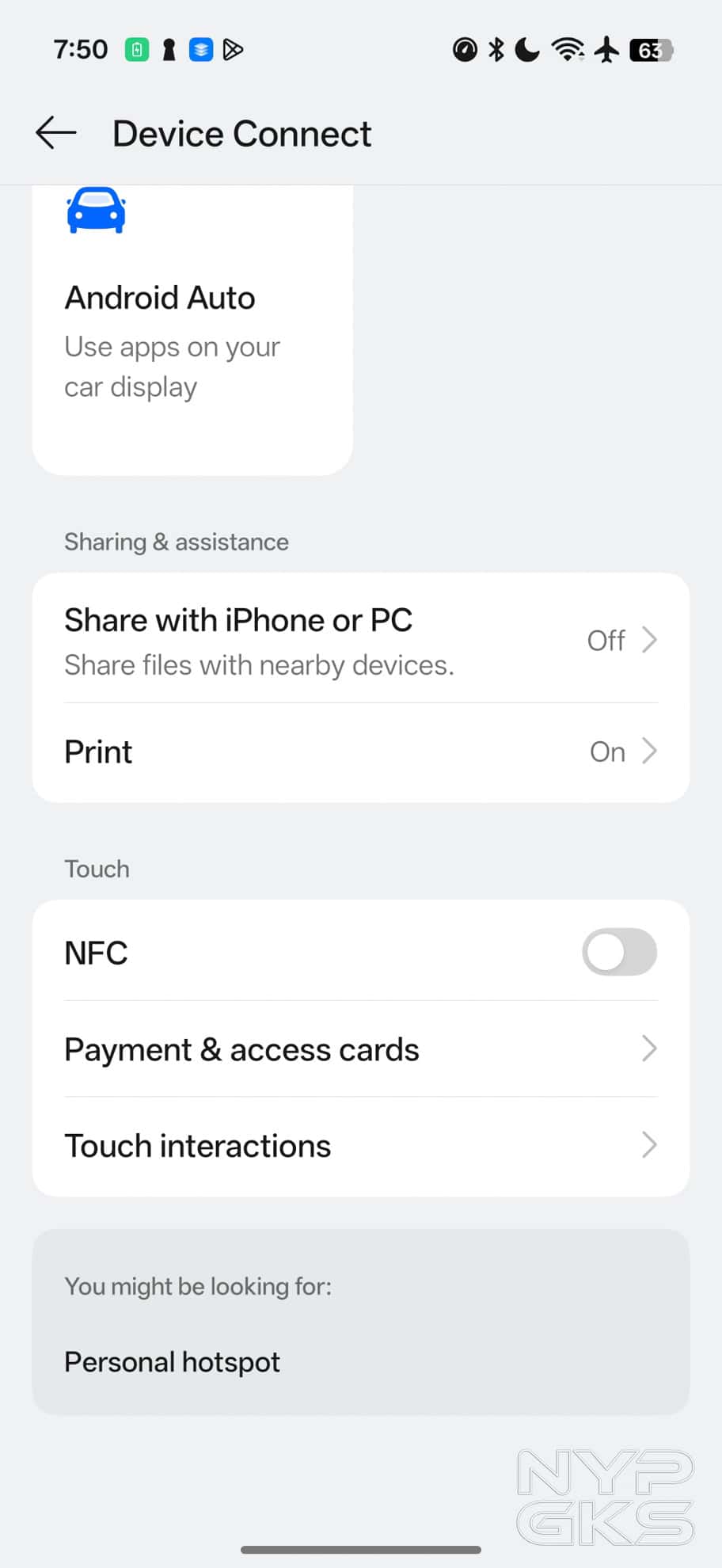Tap the green battery app notification icon
This screenshot has height=1568, width=722.
pyautogui.click(x=137, y=49)
